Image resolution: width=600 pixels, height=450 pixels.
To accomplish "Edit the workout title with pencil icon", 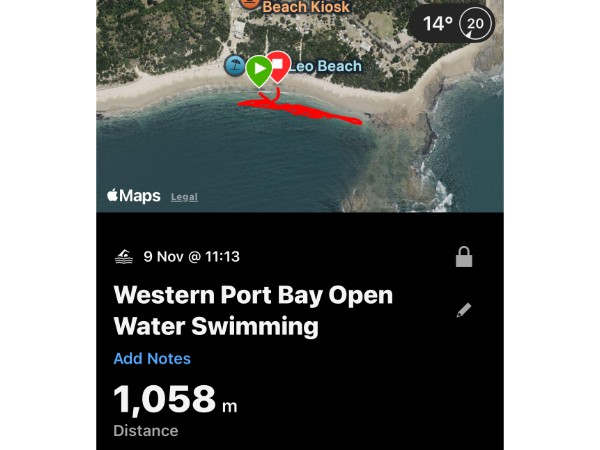I will tap(463, 310).
